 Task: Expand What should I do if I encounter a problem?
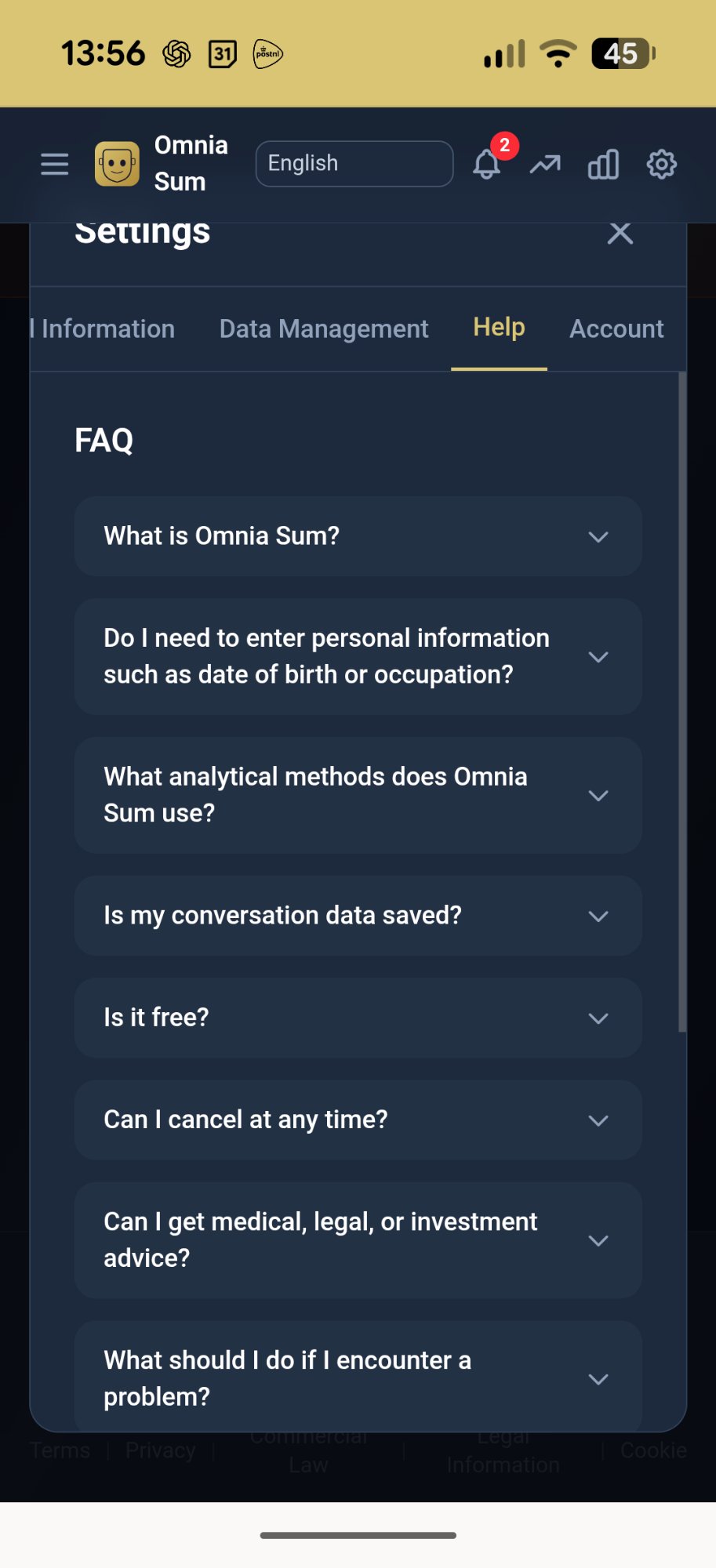(x=357, y=1377)
